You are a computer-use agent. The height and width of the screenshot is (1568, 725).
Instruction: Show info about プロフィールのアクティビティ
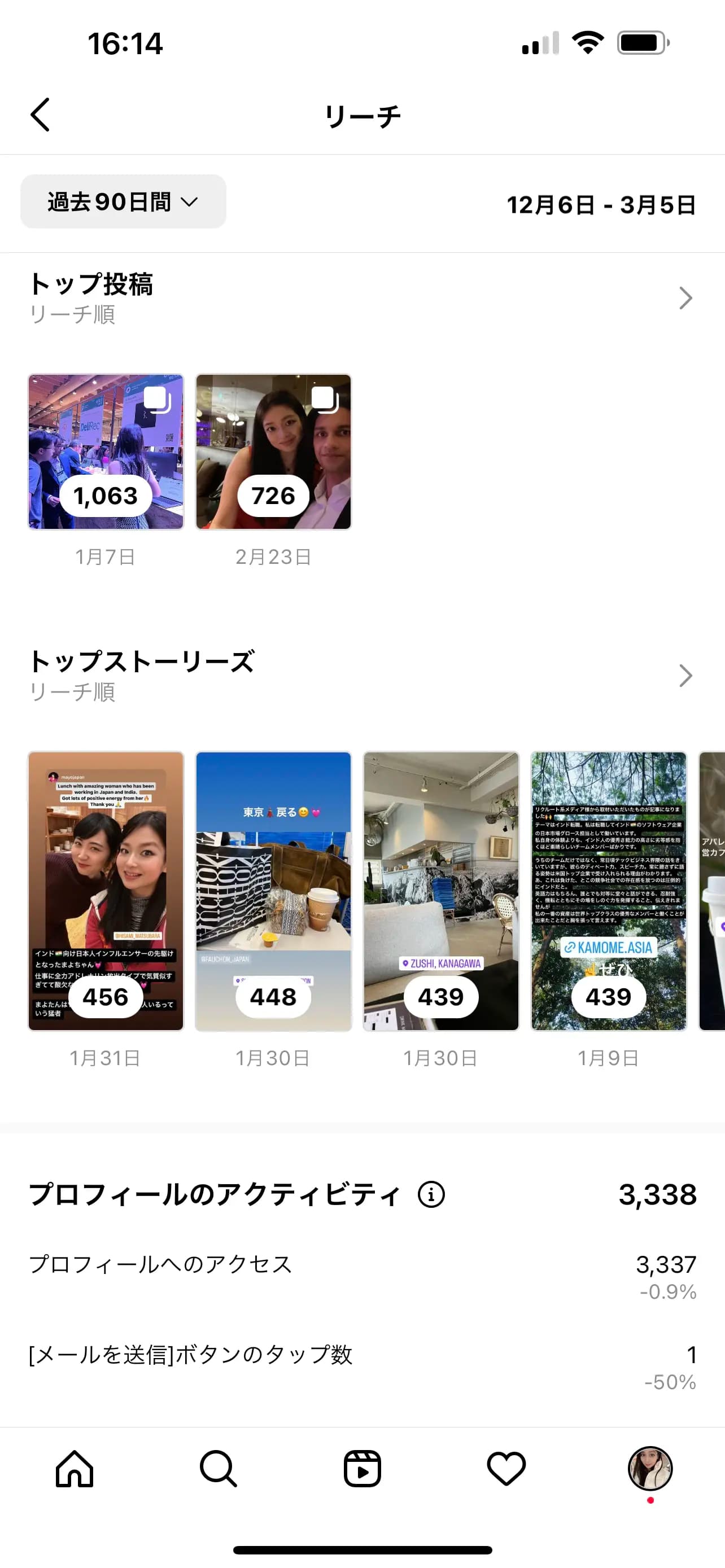(431, 1194)
